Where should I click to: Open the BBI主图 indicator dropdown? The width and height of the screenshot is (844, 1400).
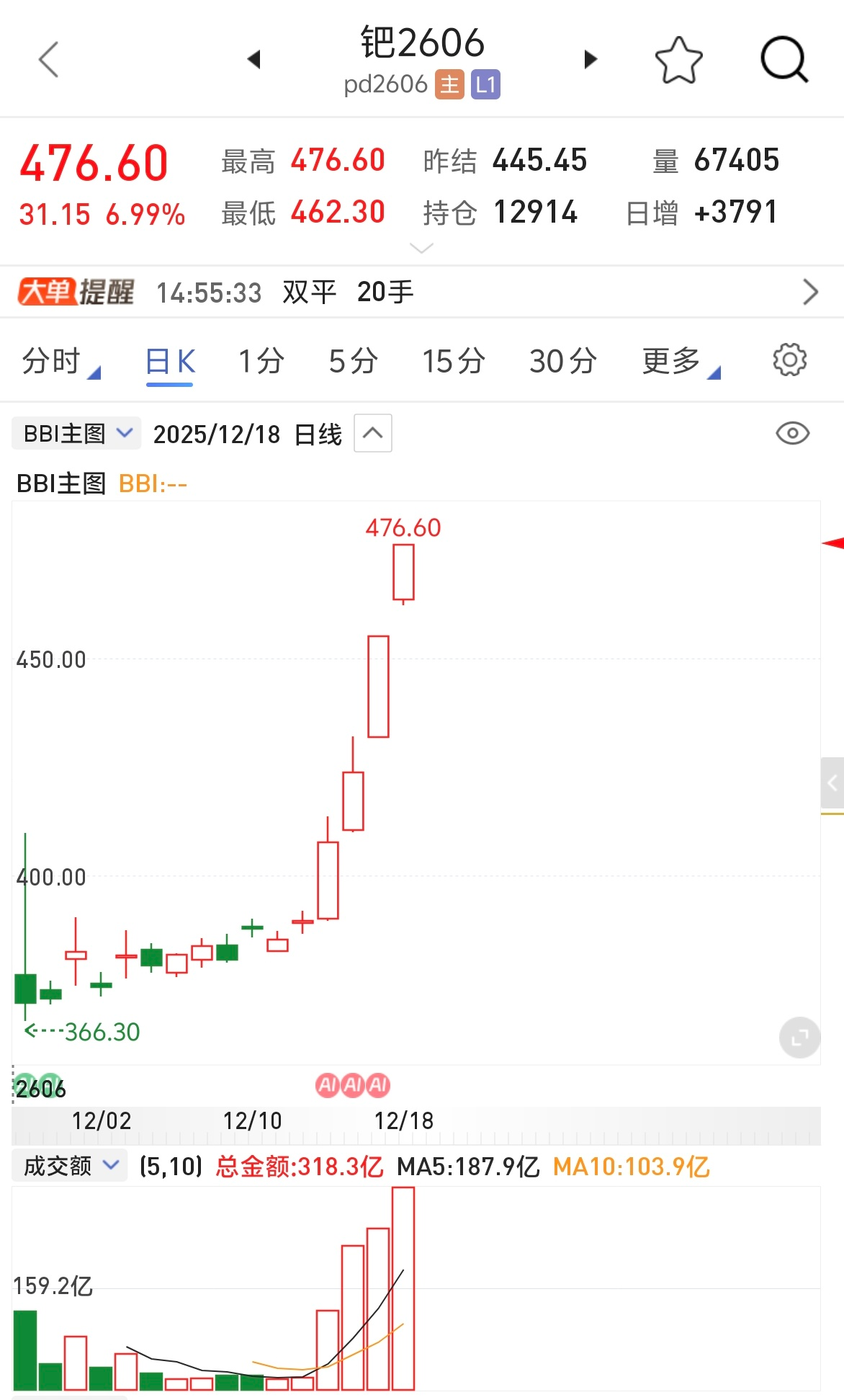click(74, 432)
